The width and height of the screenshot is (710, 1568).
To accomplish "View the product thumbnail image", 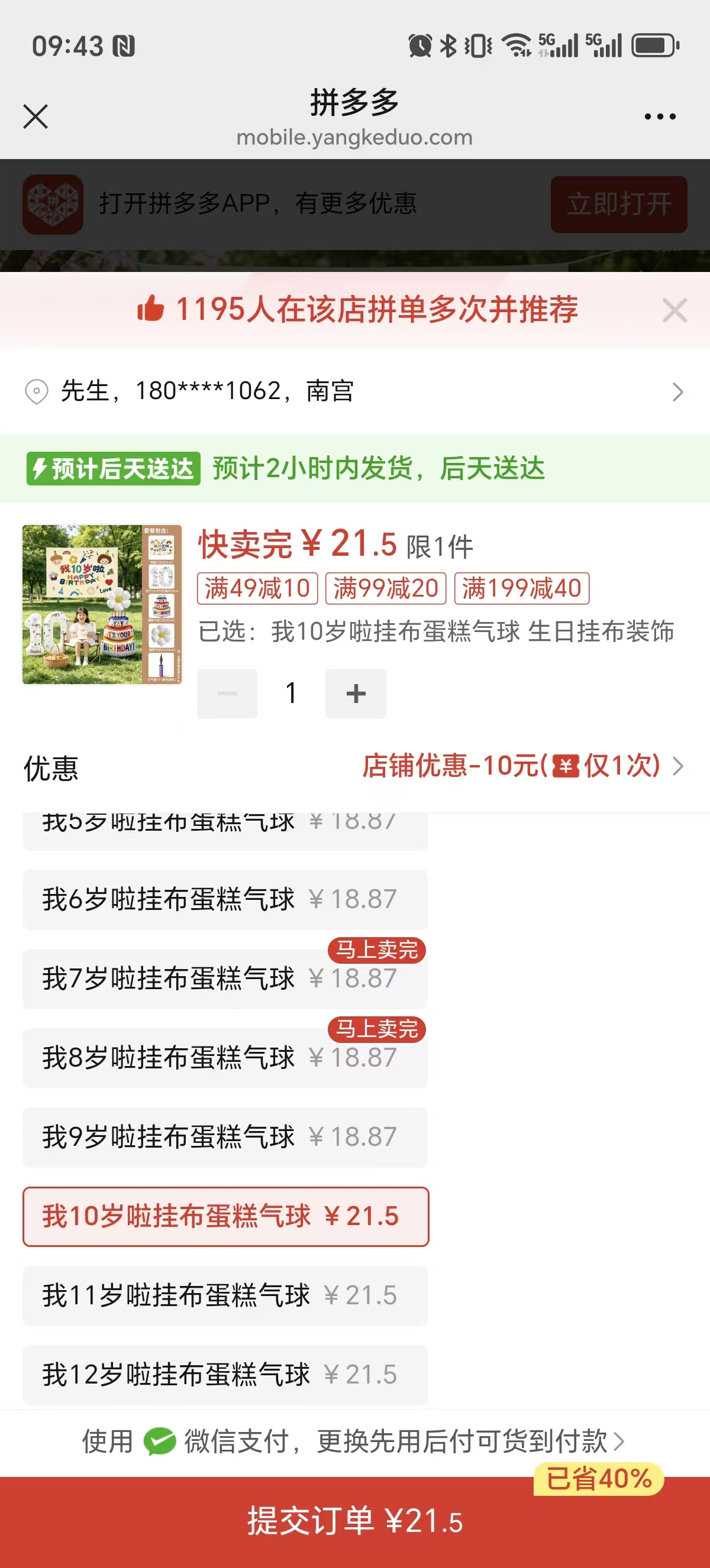I will click(102, 604).
